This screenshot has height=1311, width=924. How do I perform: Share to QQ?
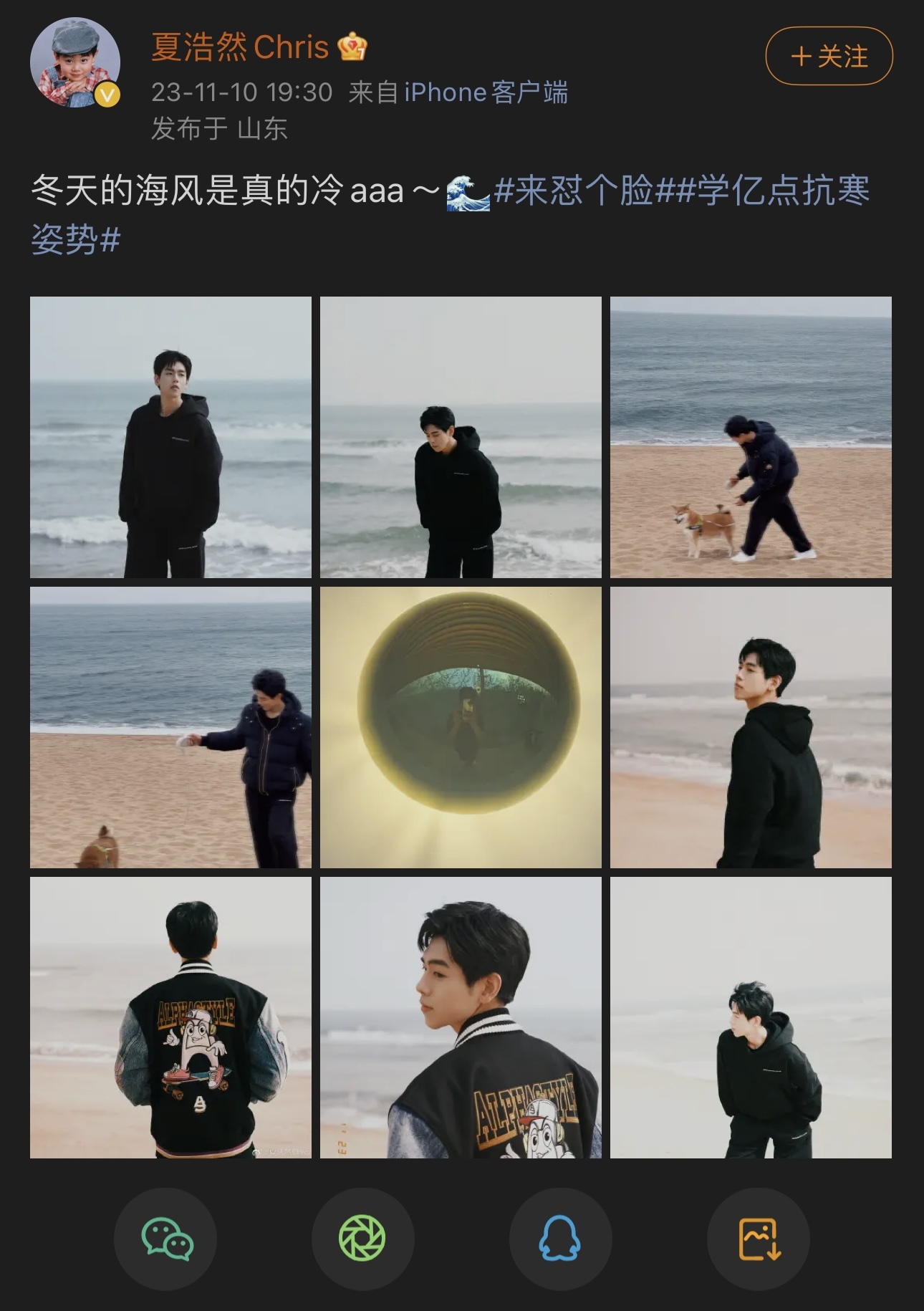coord(560,1239)
